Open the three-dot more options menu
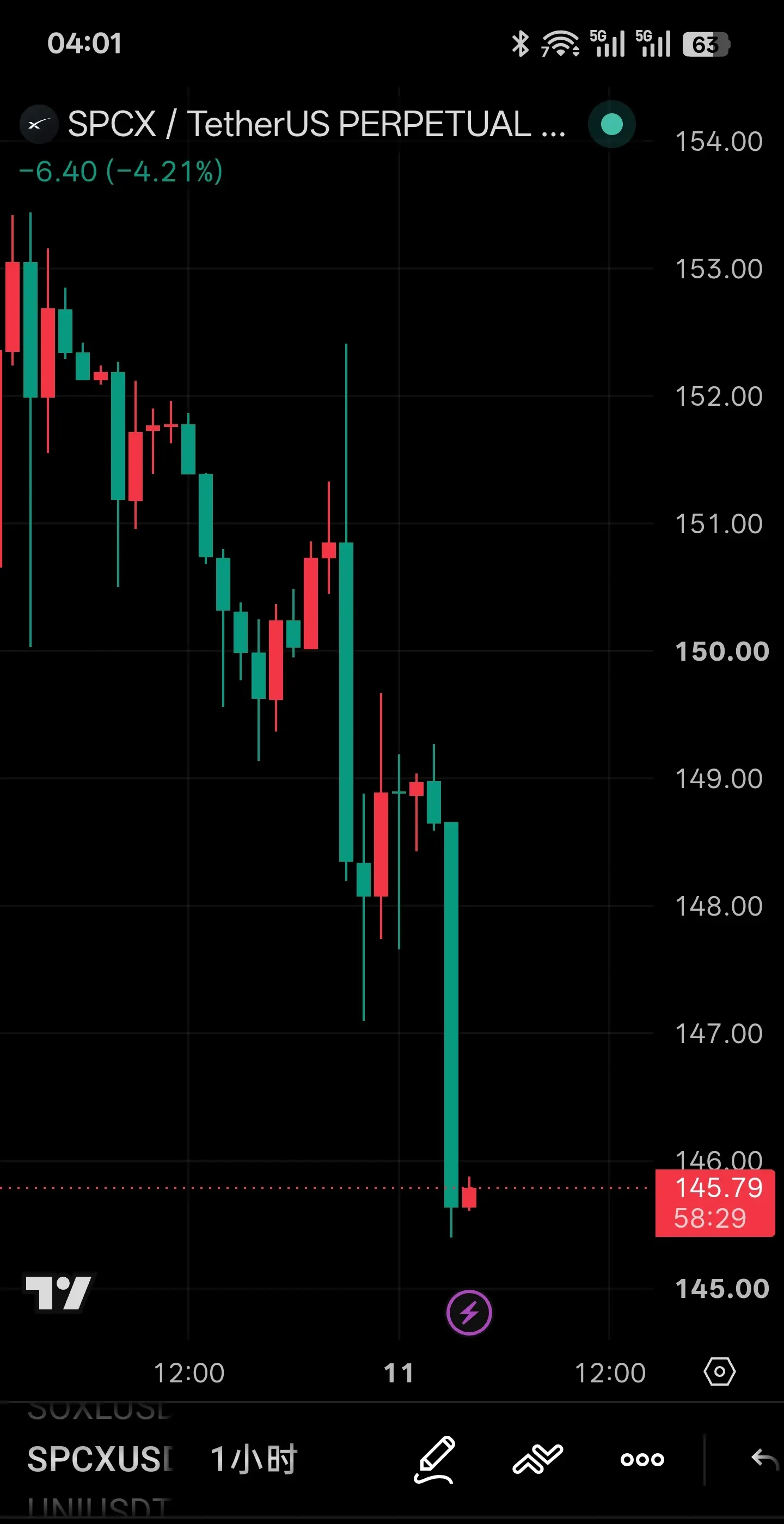 642,1460
